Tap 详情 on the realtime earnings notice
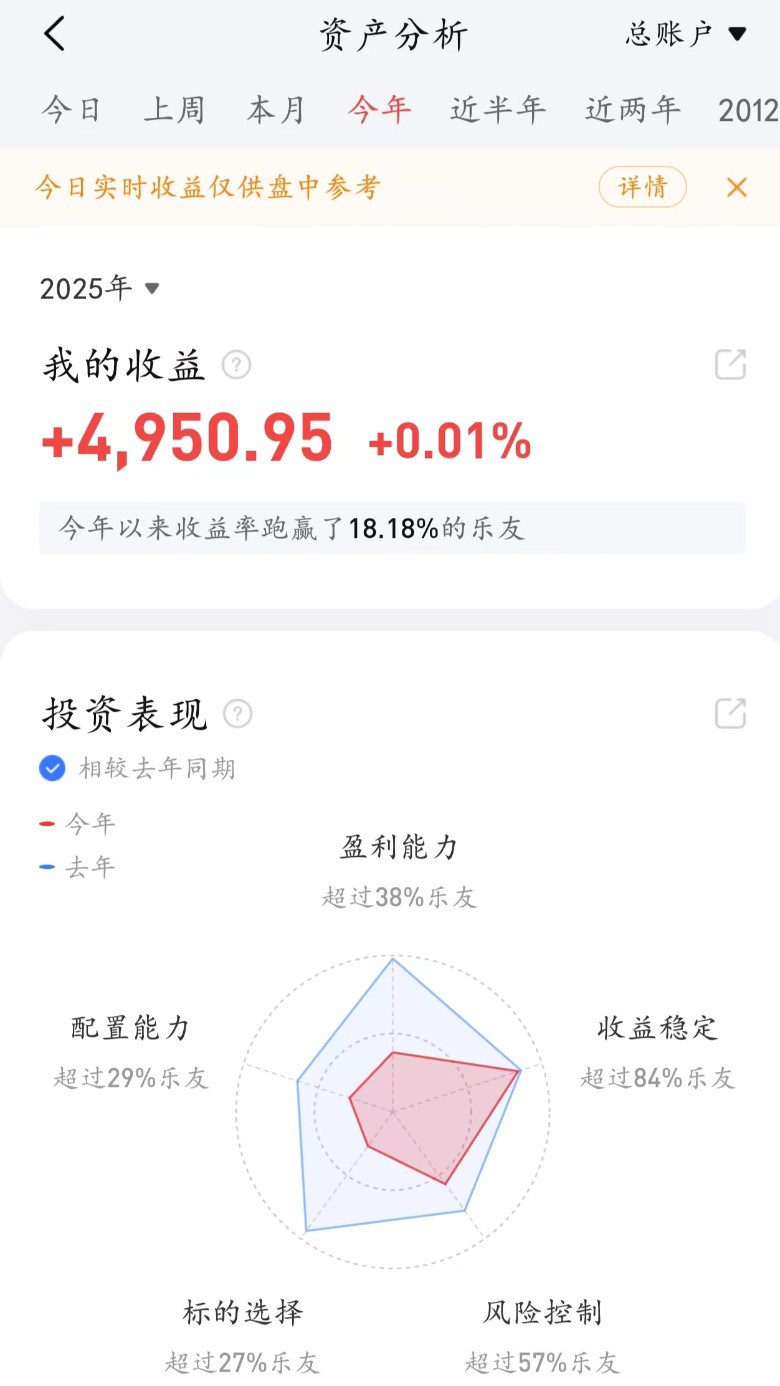 pos(643,187)
